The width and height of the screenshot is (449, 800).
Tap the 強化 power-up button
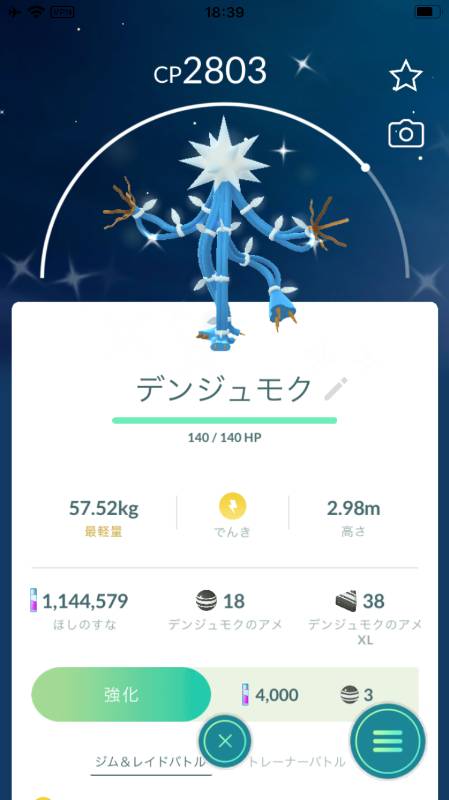[121, 694]
